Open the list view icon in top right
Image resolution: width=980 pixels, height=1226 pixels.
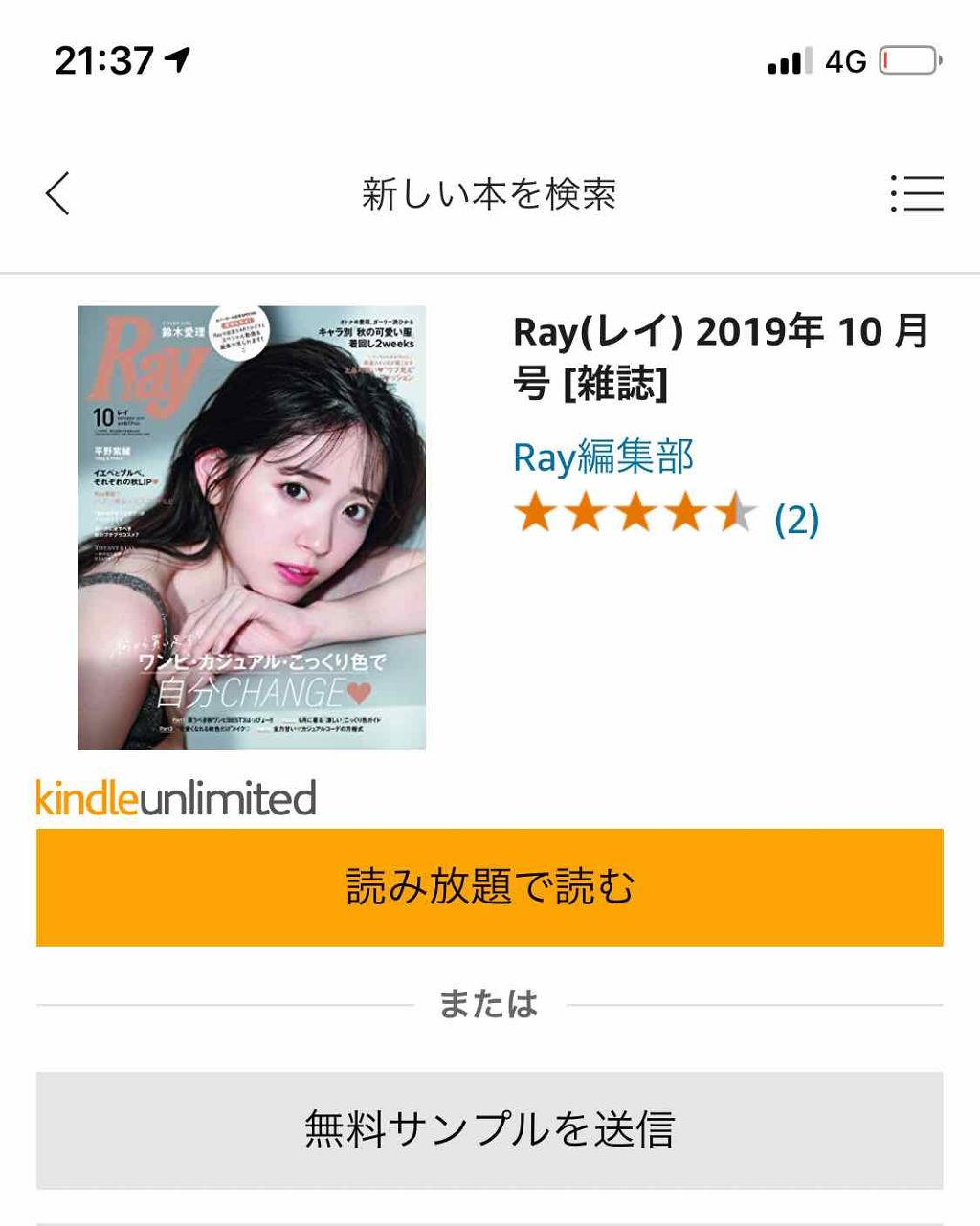[919, 194]
